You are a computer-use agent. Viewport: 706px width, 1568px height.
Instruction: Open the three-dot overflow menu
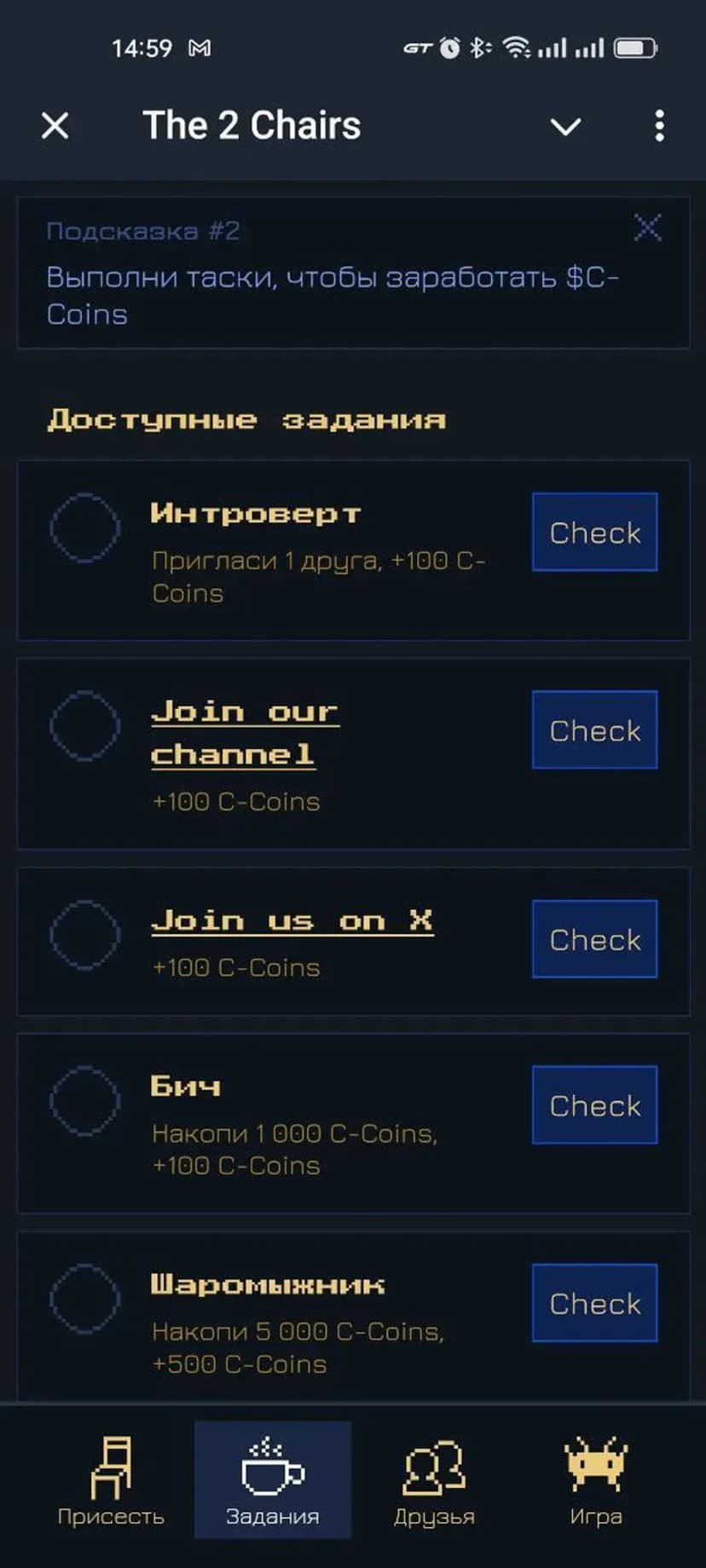pyautogui.click(x=659, y=126)
